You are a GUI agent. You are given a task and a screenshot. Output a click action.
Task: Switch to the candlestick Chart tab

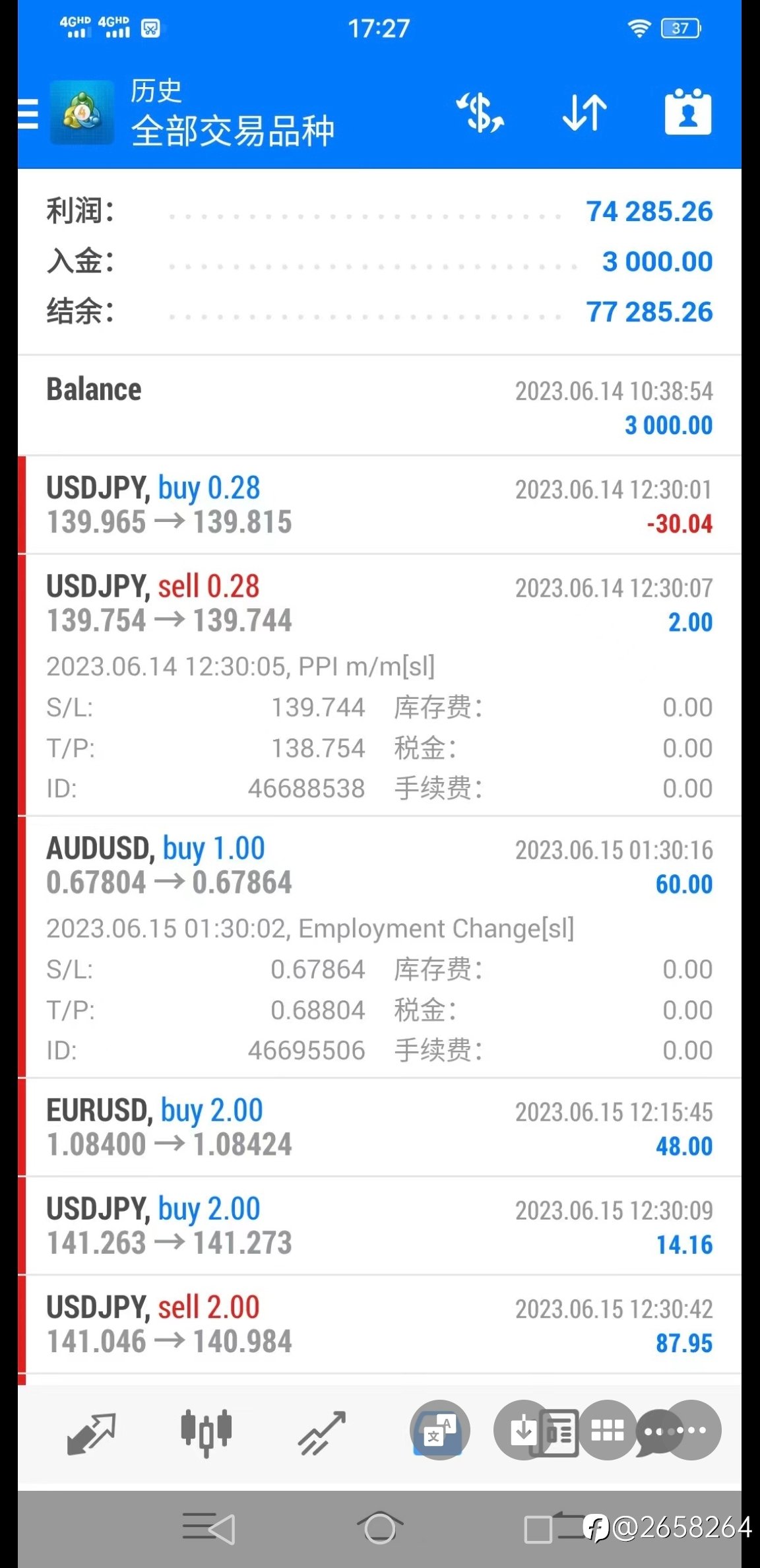click(206, 1433)
